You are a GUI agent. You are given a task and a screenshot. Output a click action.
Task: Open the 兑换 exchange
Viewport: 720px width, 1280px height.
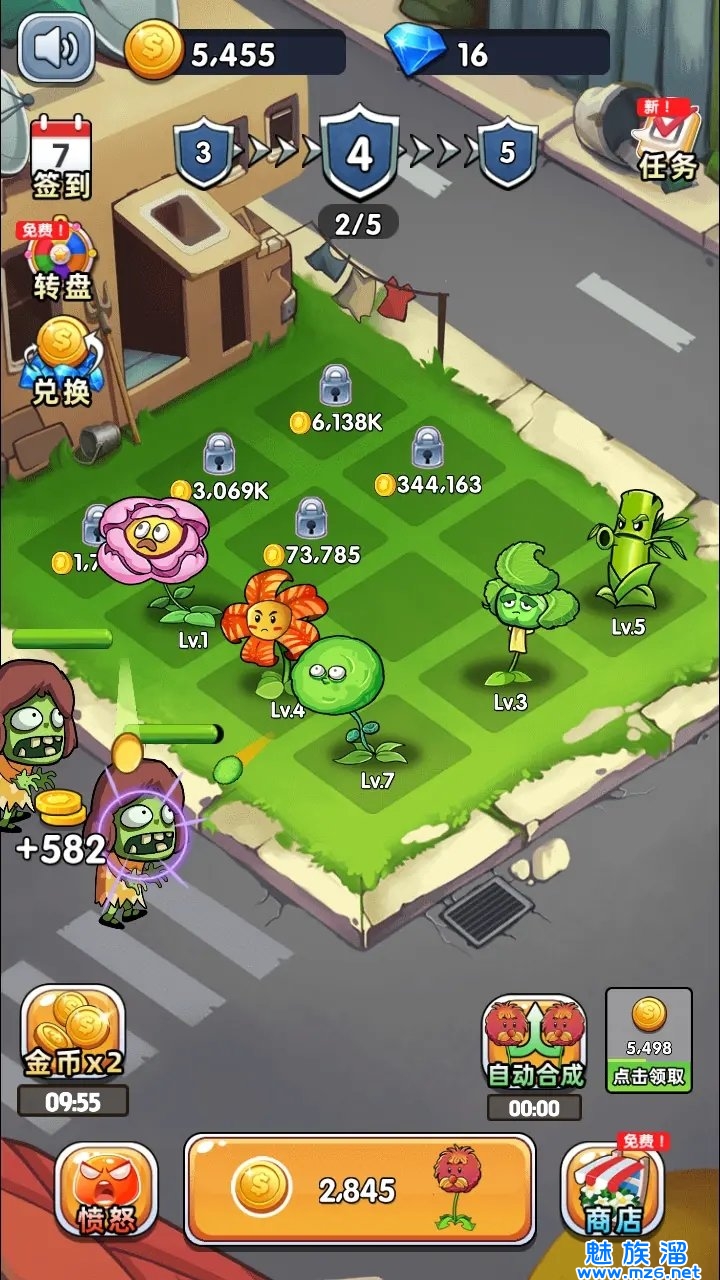(61, 364)
